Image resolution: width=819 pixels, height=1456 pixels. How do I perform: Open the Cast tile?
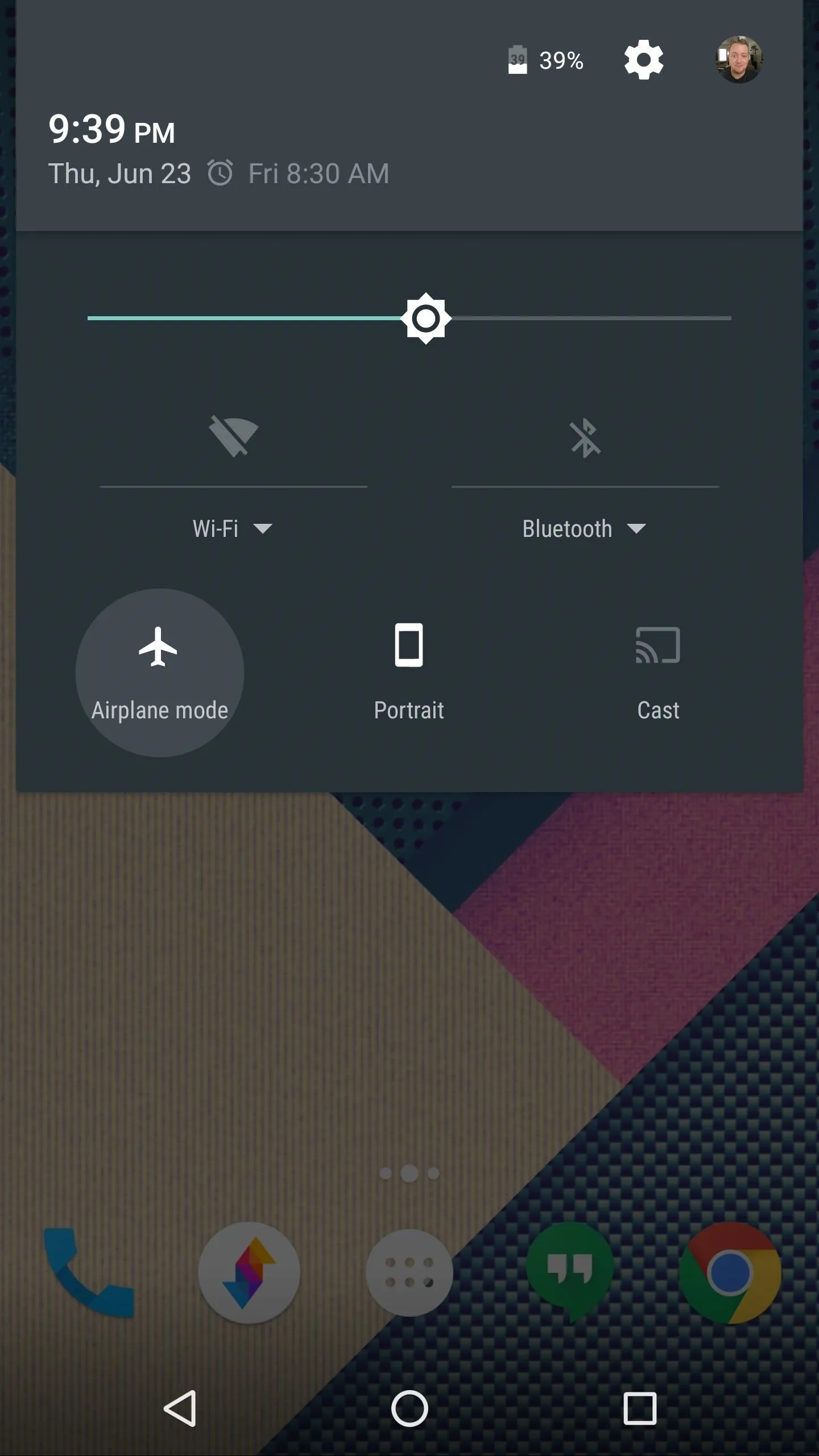[x=658, y=672]
